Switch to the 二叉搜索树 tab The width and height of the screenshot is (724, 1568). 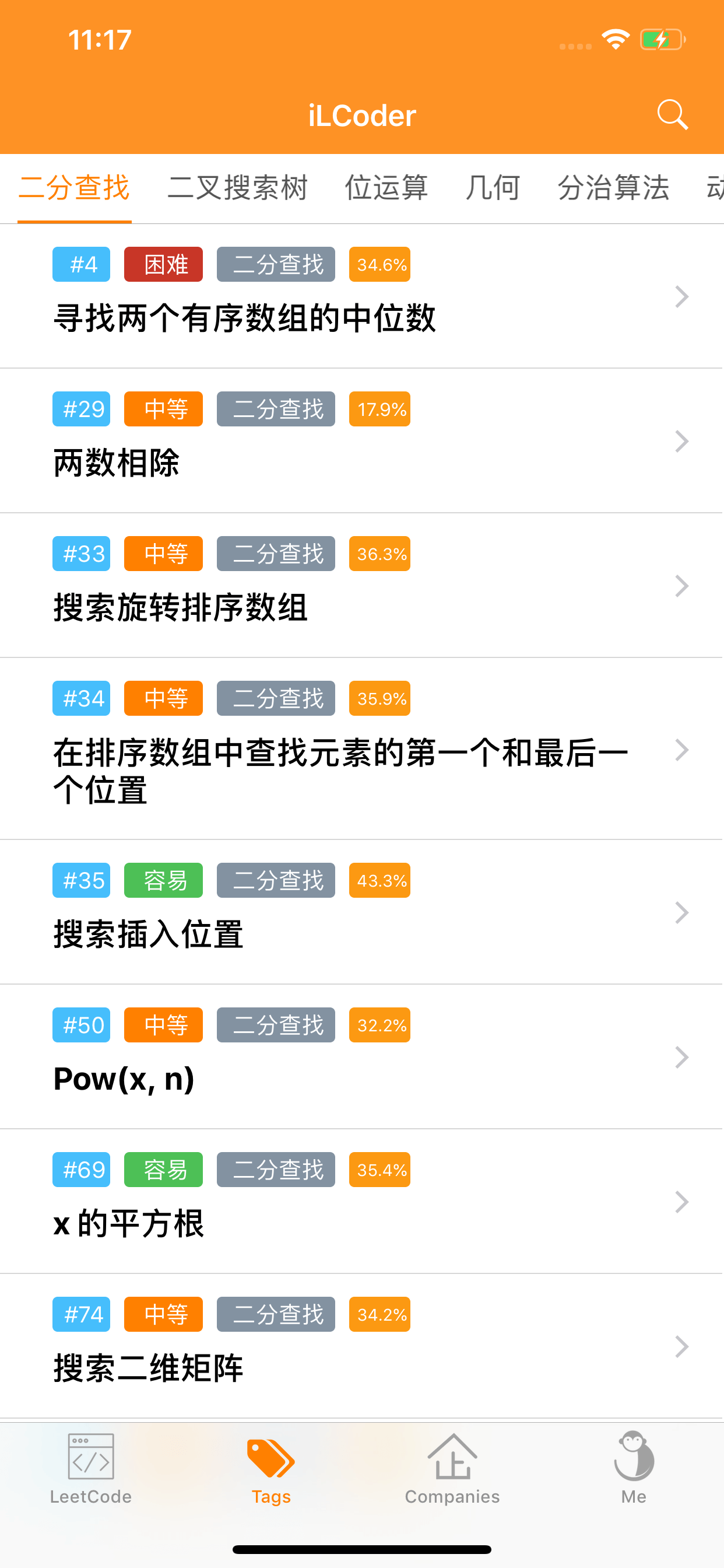point(238,187)
